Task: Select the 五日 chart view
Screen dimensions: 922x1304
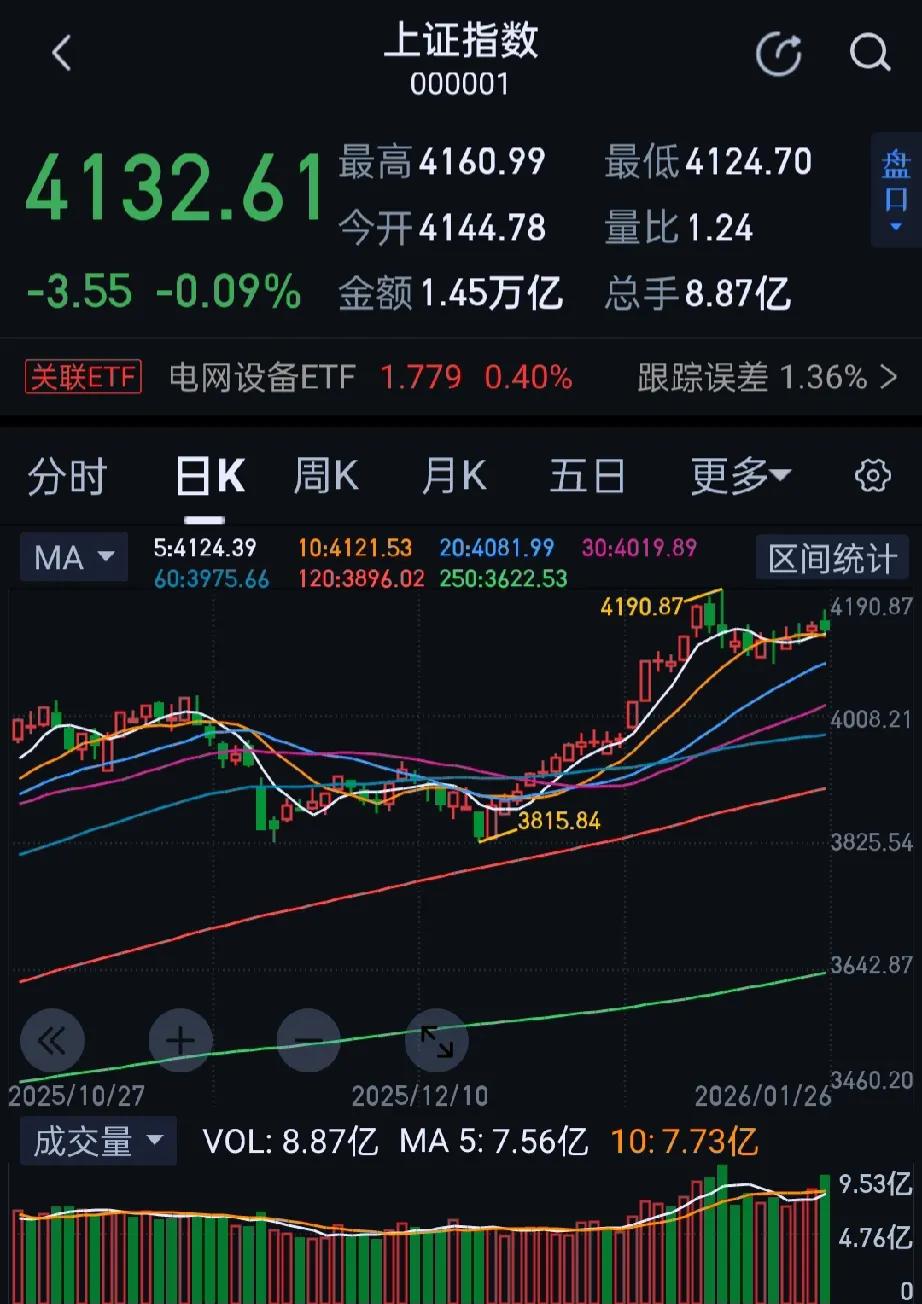Action: click(588, 477)
